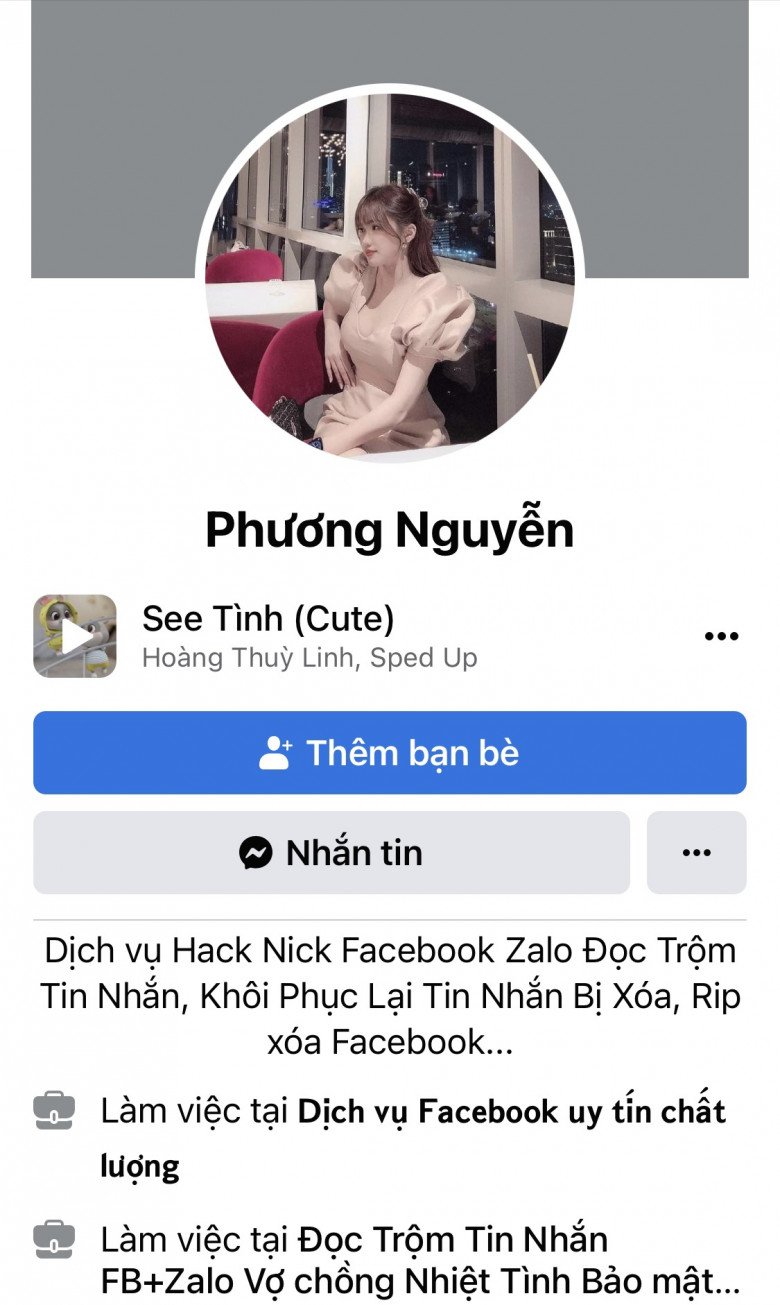Screen dimensions: 780x1305
Task: Expand the truncated bio text
Action: pos(390,996)
